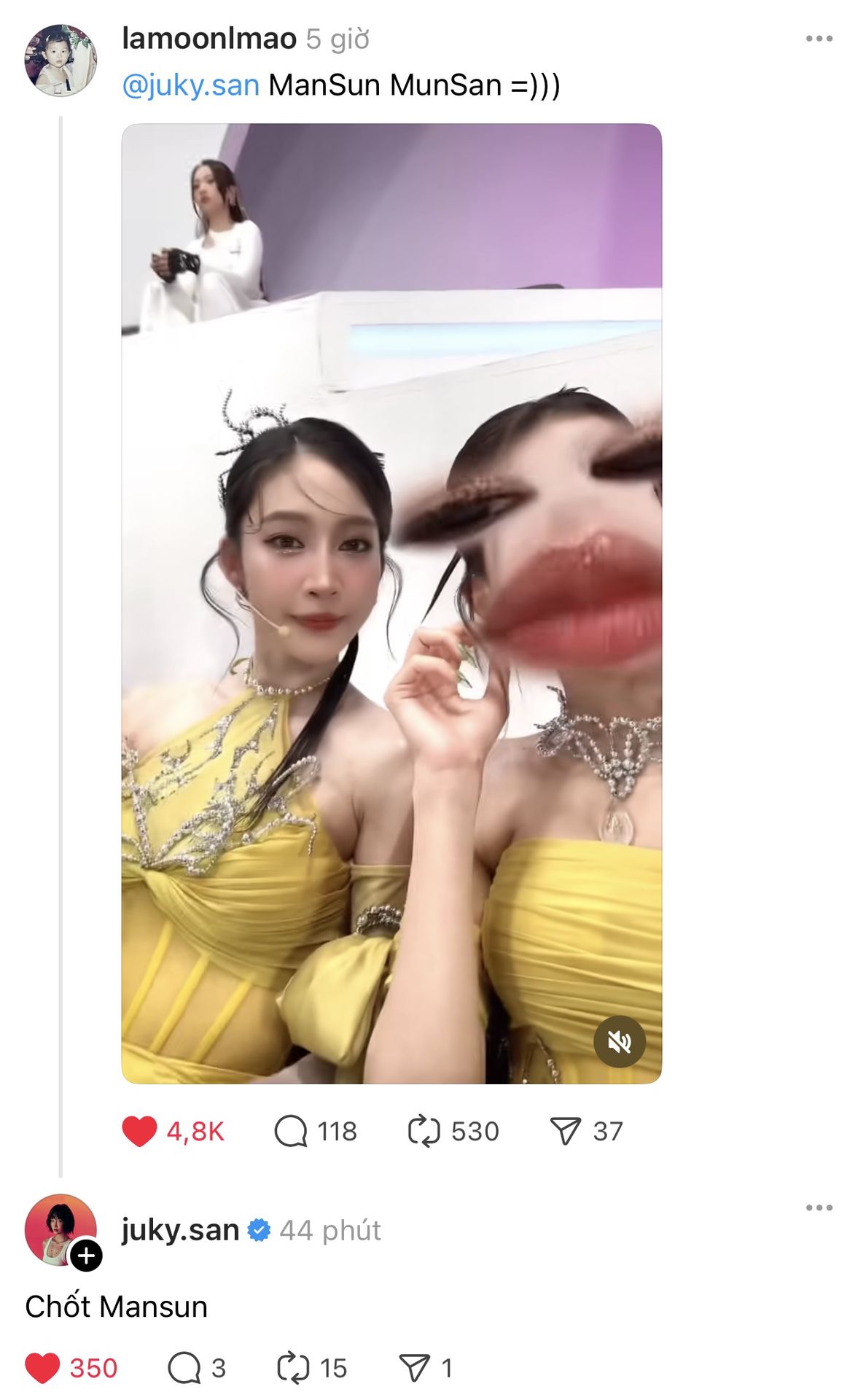Image resolution: width=866 pixels, height=1400 pixels.
Task: Open lamoonlmao's profile picture
Action: (x=61, y=61)
